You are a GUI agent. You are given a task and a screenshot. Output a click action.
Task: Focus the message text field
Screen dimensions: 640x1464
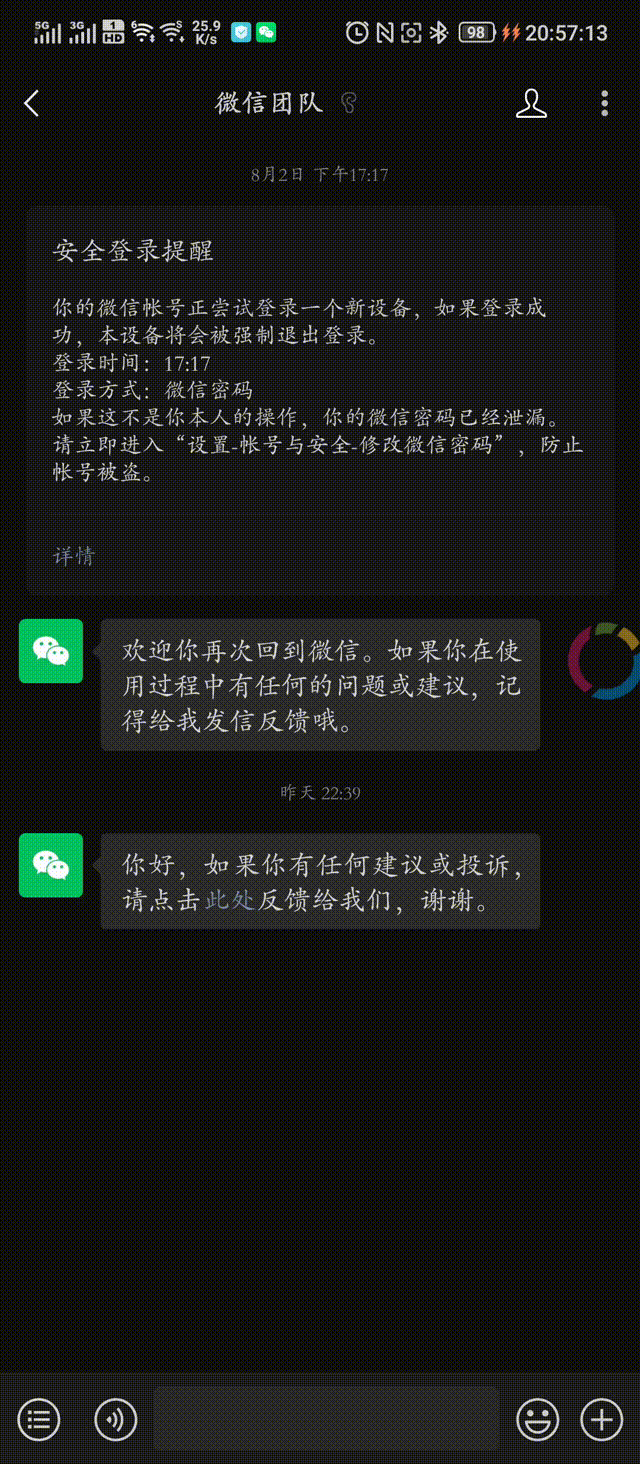coord(325,1418)
